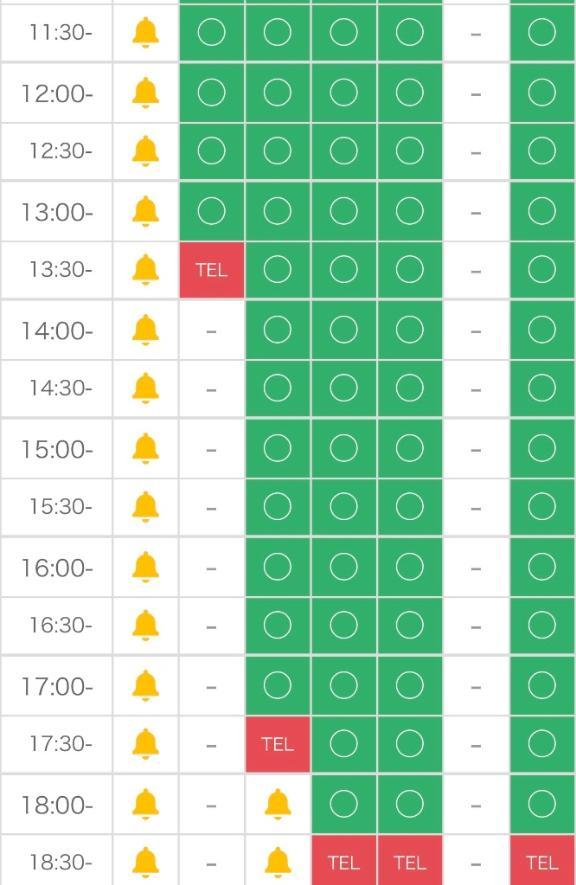Tap the bell beside the 14:00 row

click(146, 330)
